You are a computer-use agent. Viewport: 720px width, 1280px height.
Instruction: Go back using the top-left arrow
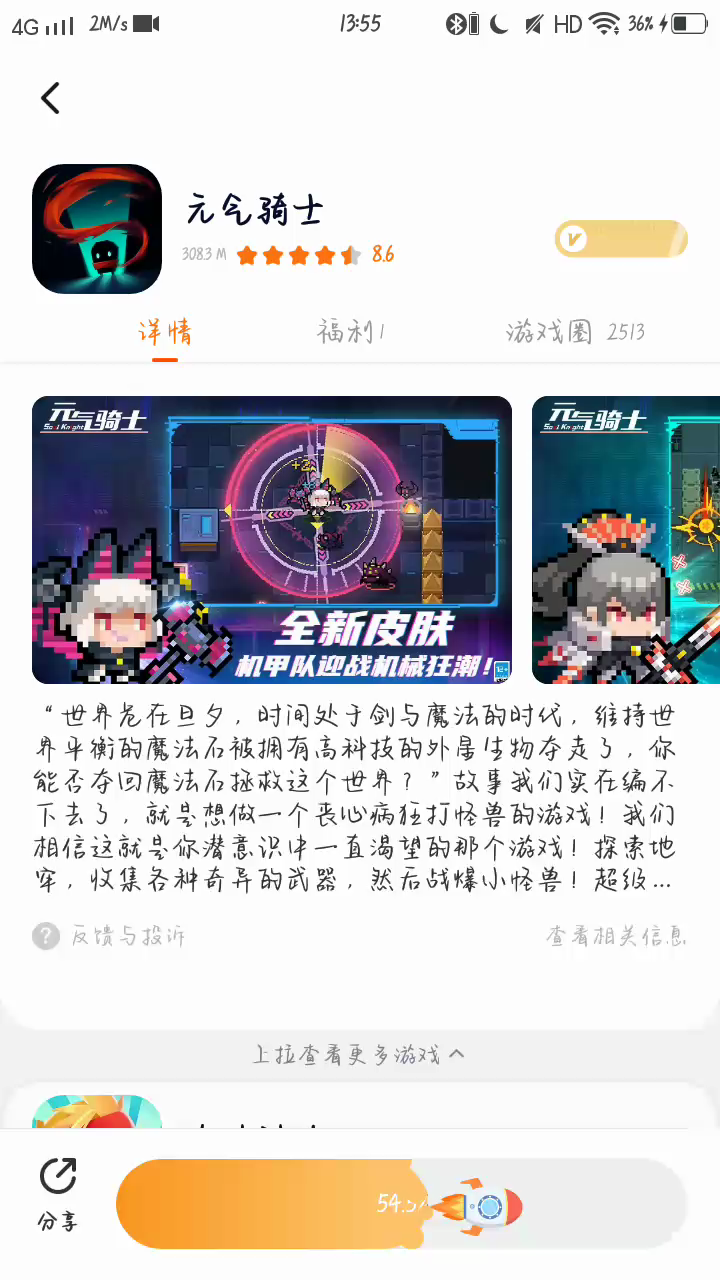51,98
